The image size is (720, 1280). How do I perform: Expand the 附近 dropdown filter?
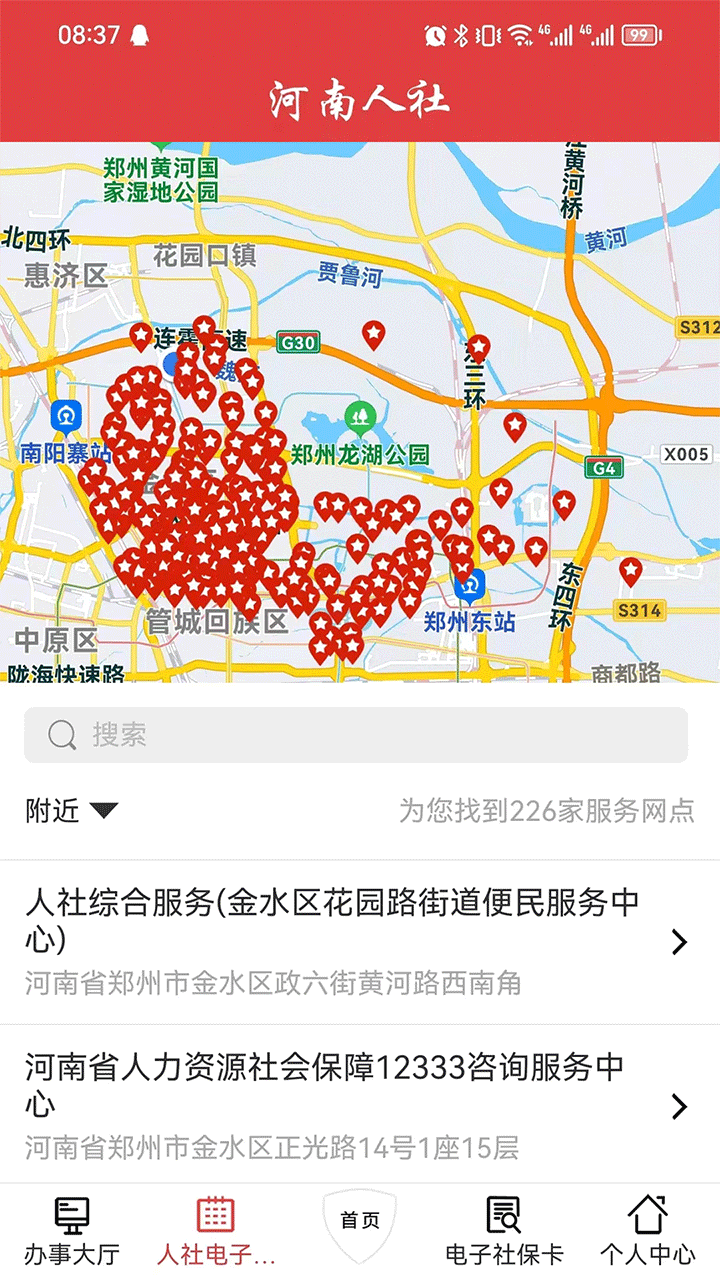point(72,810)
